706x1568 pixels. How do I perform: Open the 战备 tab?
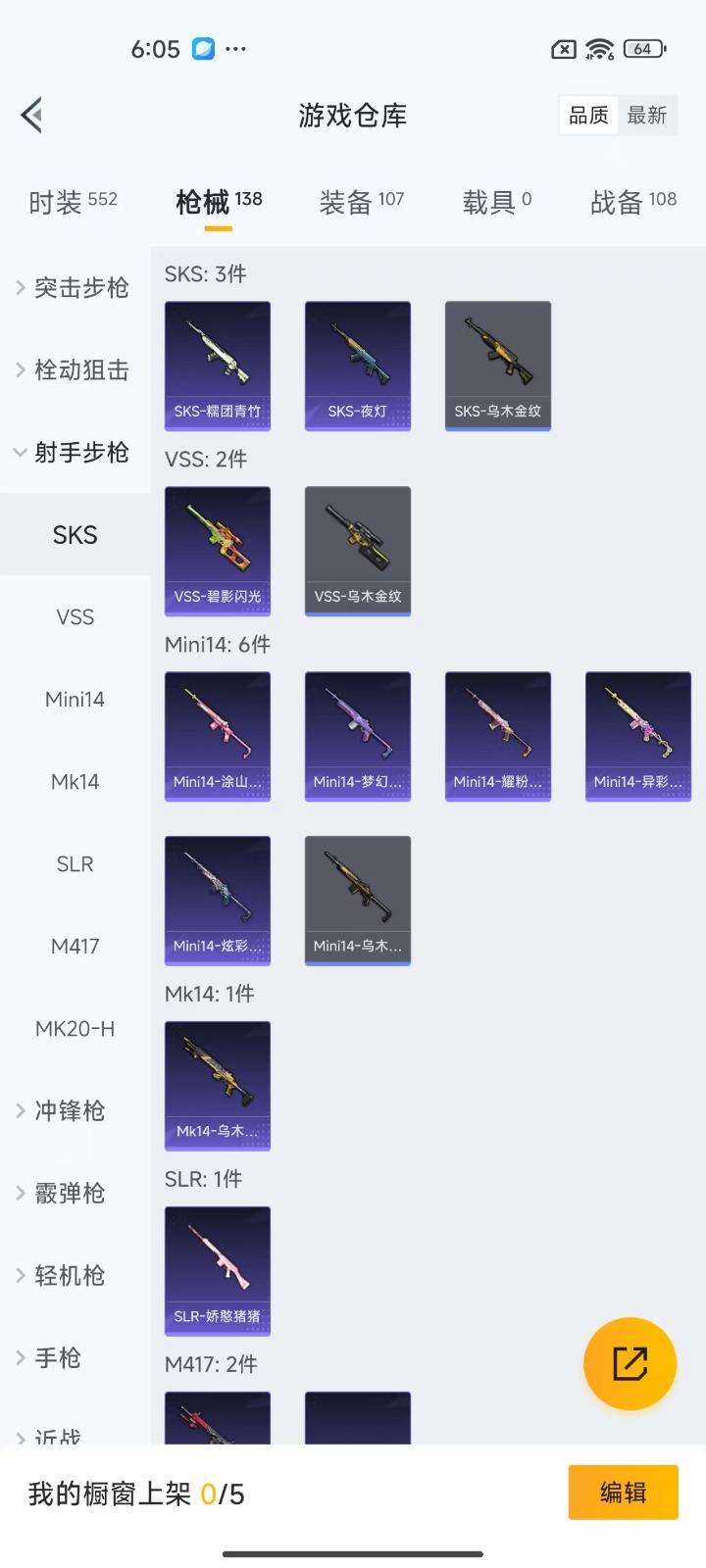(632, 202)
